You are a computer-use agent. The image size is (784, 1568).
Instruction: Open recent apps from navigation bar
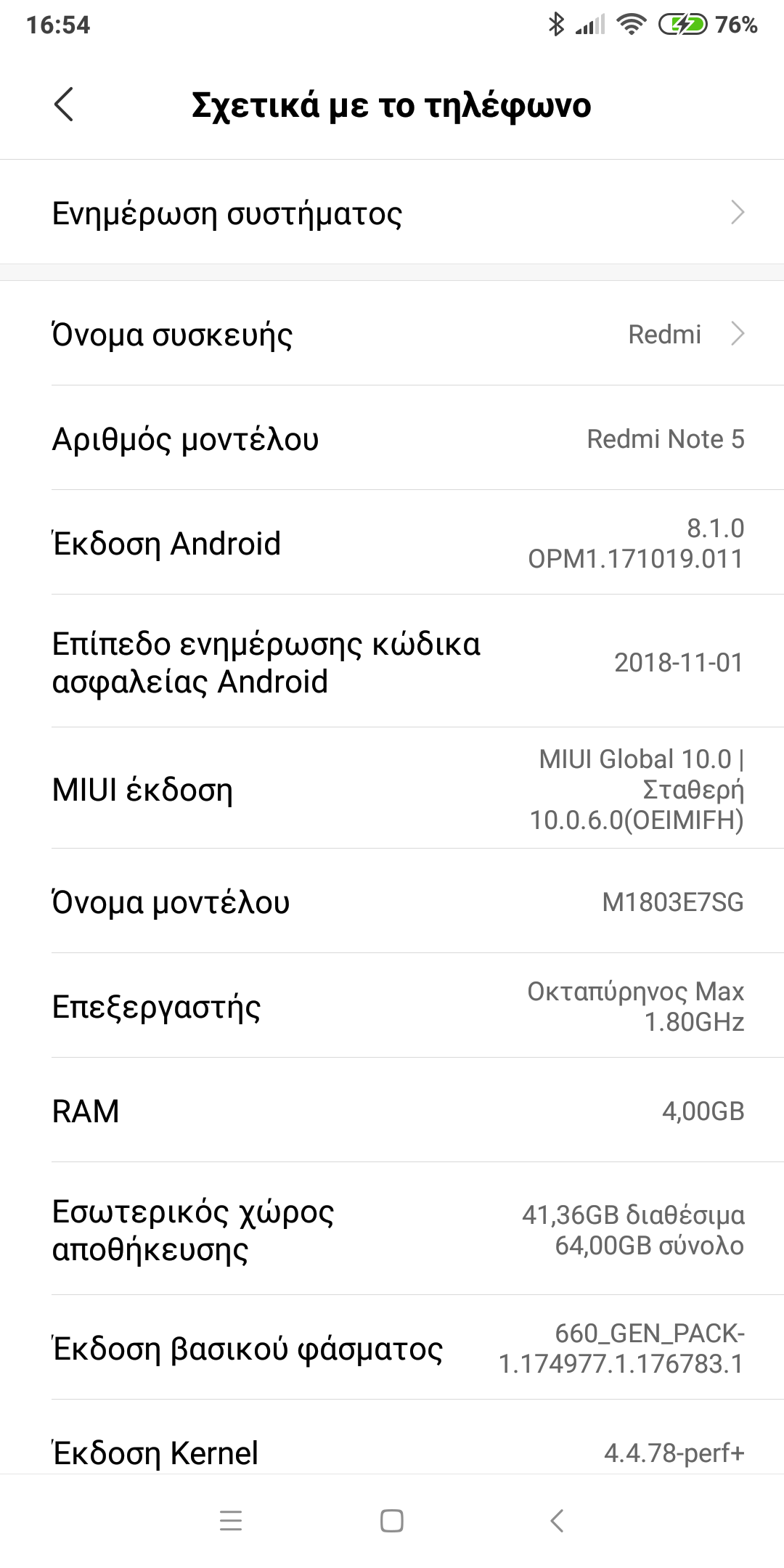(x=231, y=1521)
